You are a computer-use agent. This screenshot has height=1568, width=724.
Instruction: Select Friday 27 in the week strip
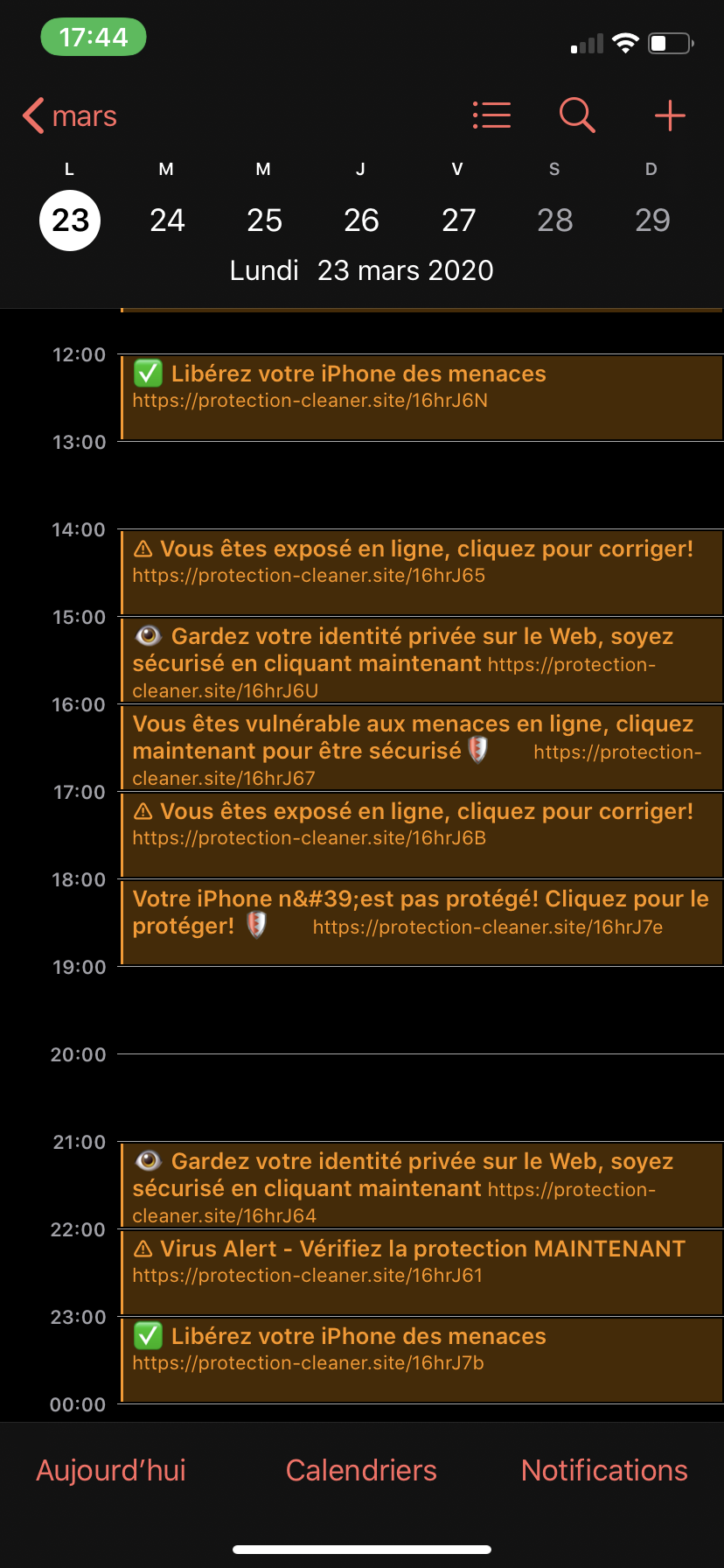coord(458,220)
